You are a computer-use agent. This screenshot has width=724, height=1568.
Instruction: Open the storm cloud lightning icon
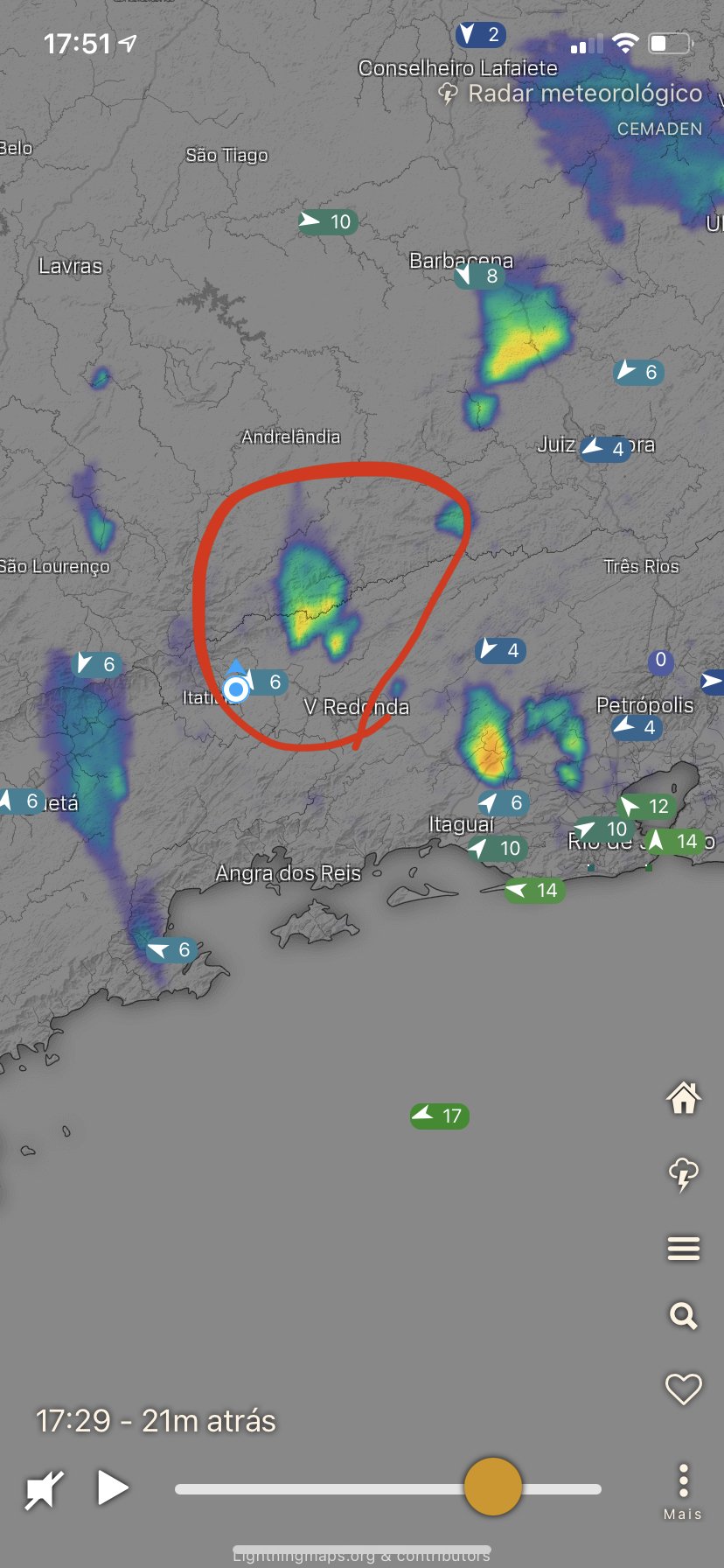click(x=684, y=1174)
